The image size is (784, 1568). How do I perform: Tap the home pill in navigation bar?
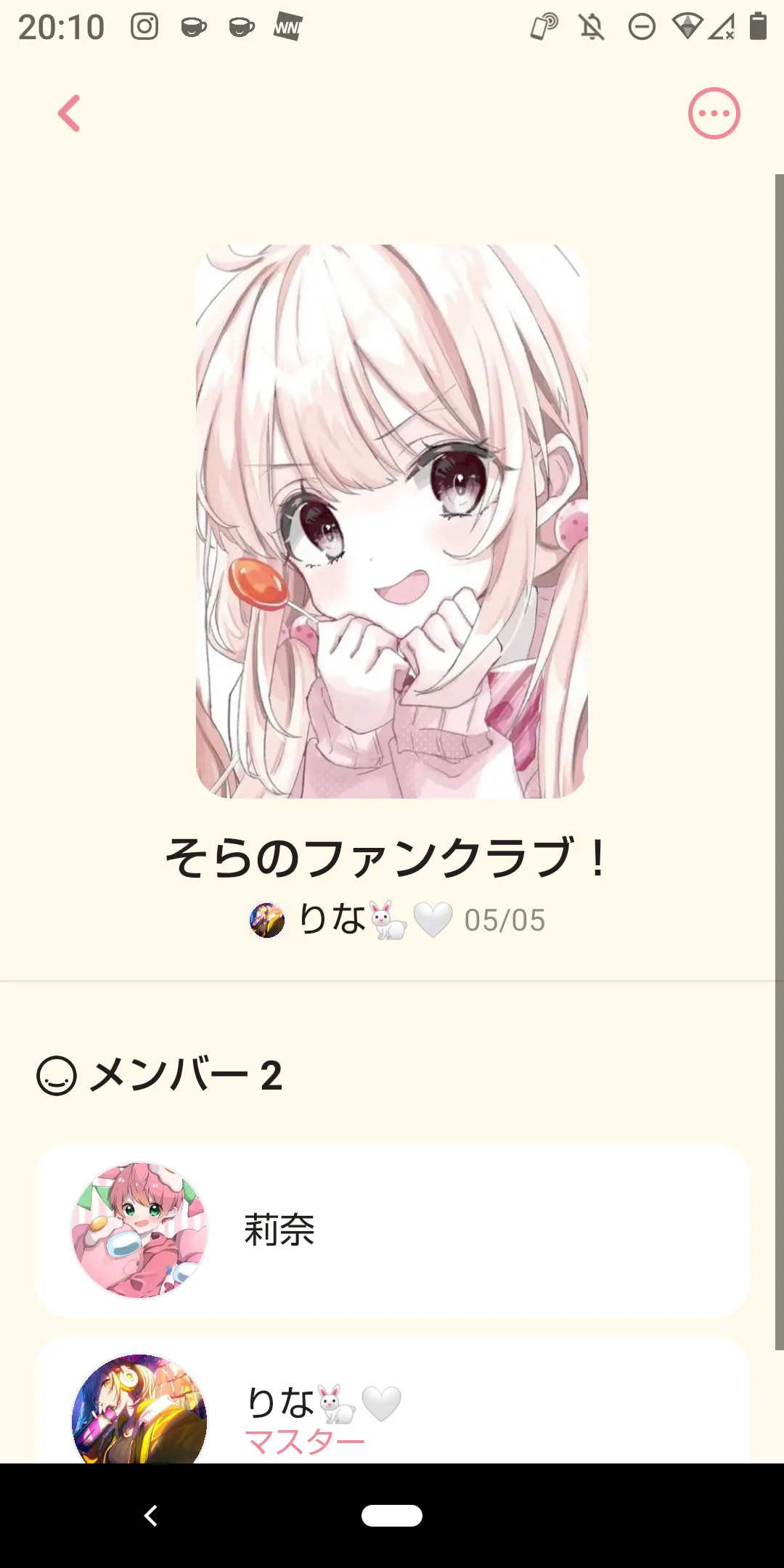click(392, 1516)
